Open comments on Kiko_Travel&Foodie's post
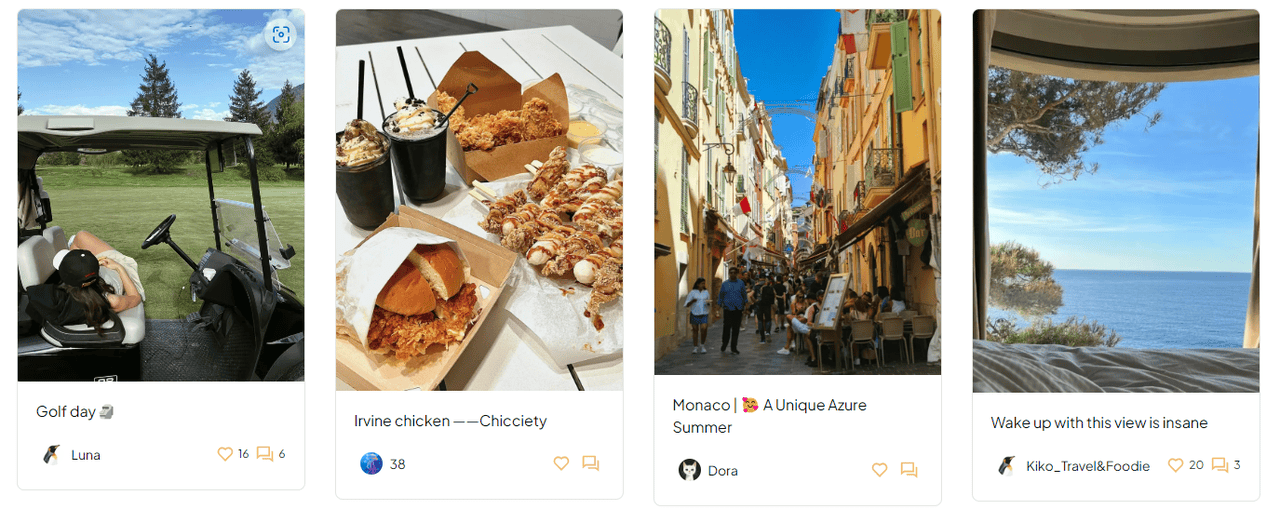 click(1220, 465)
